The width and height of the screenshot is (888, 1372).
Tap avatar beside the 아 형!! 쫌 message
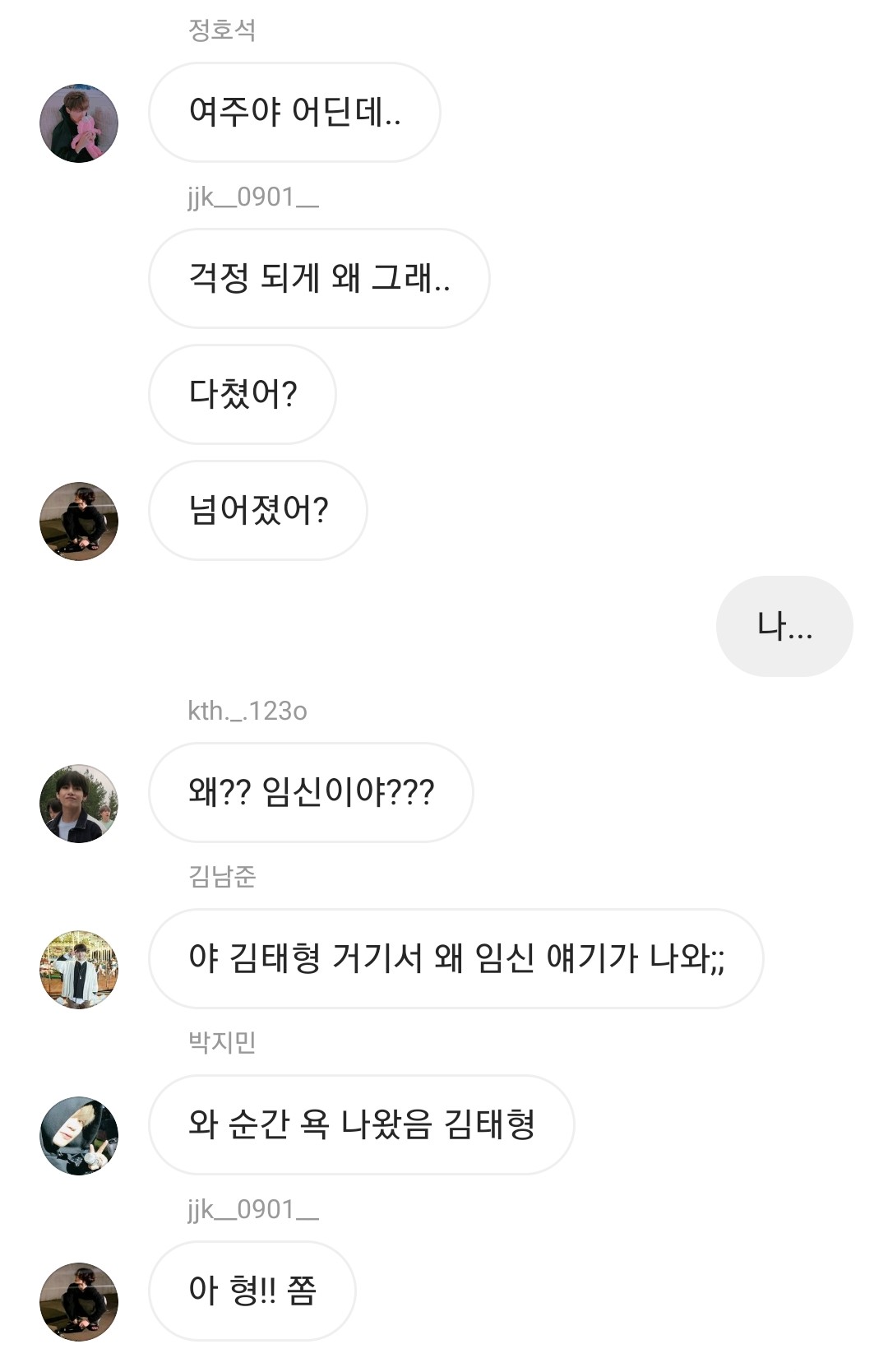pyautogui.click(x=79, y=1302)
